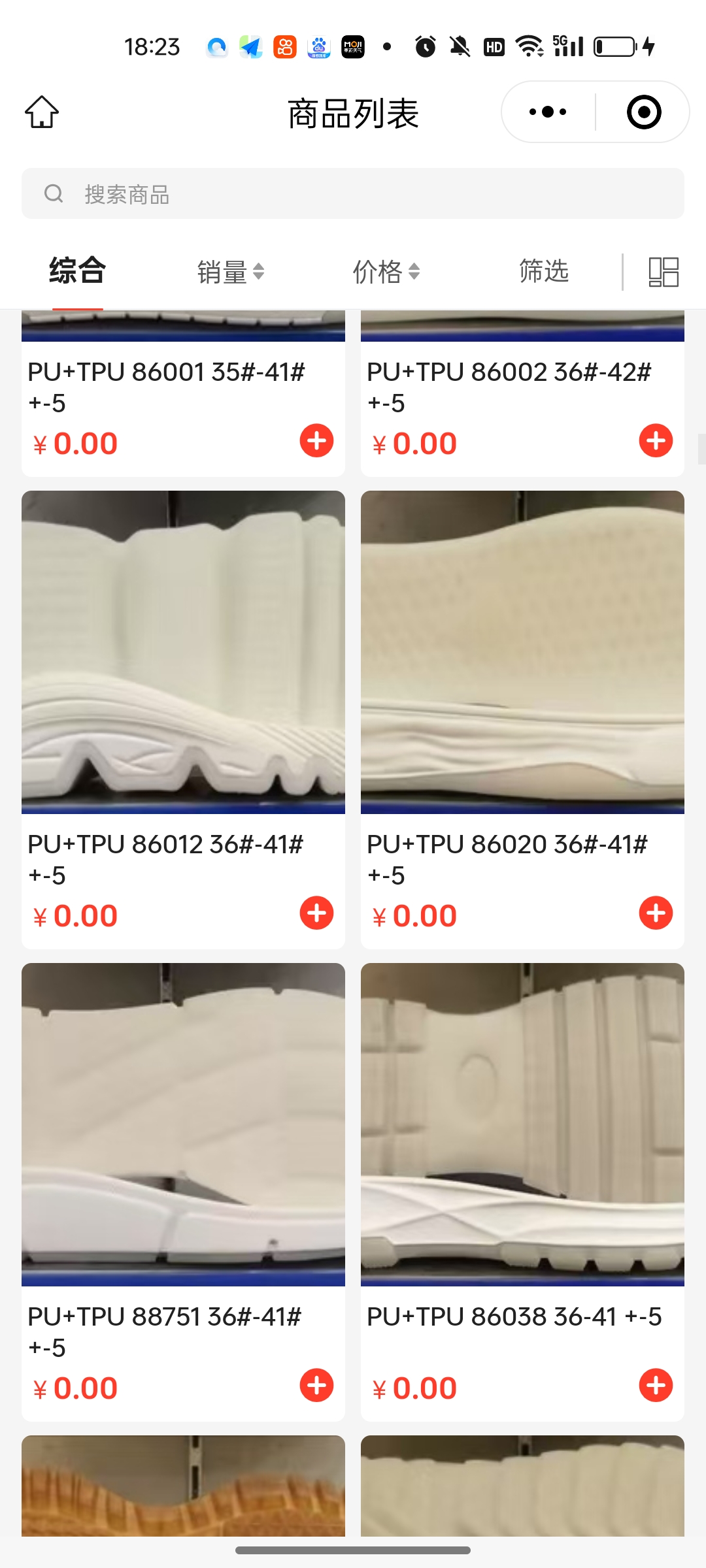Add PU+TPU 86001 to cart

click(316, 441)
